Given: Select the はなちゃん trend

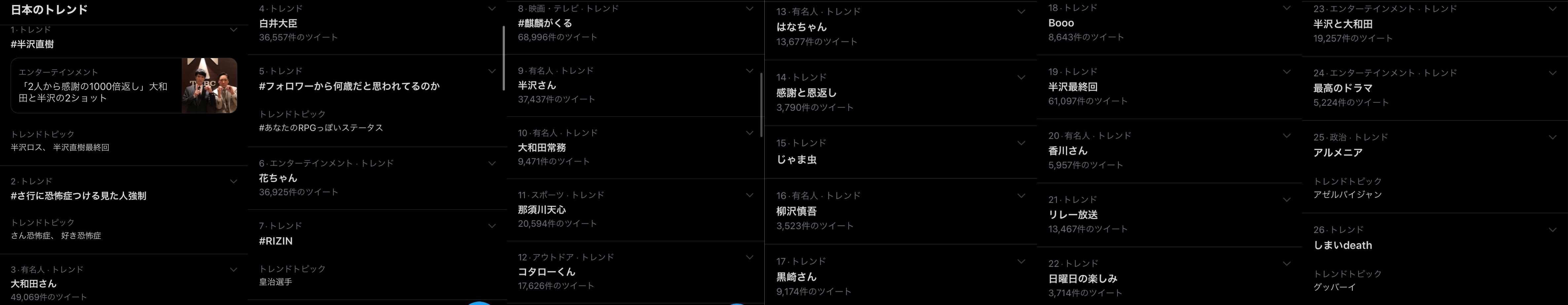Looking at the screenshot, I should coord(802,27).
